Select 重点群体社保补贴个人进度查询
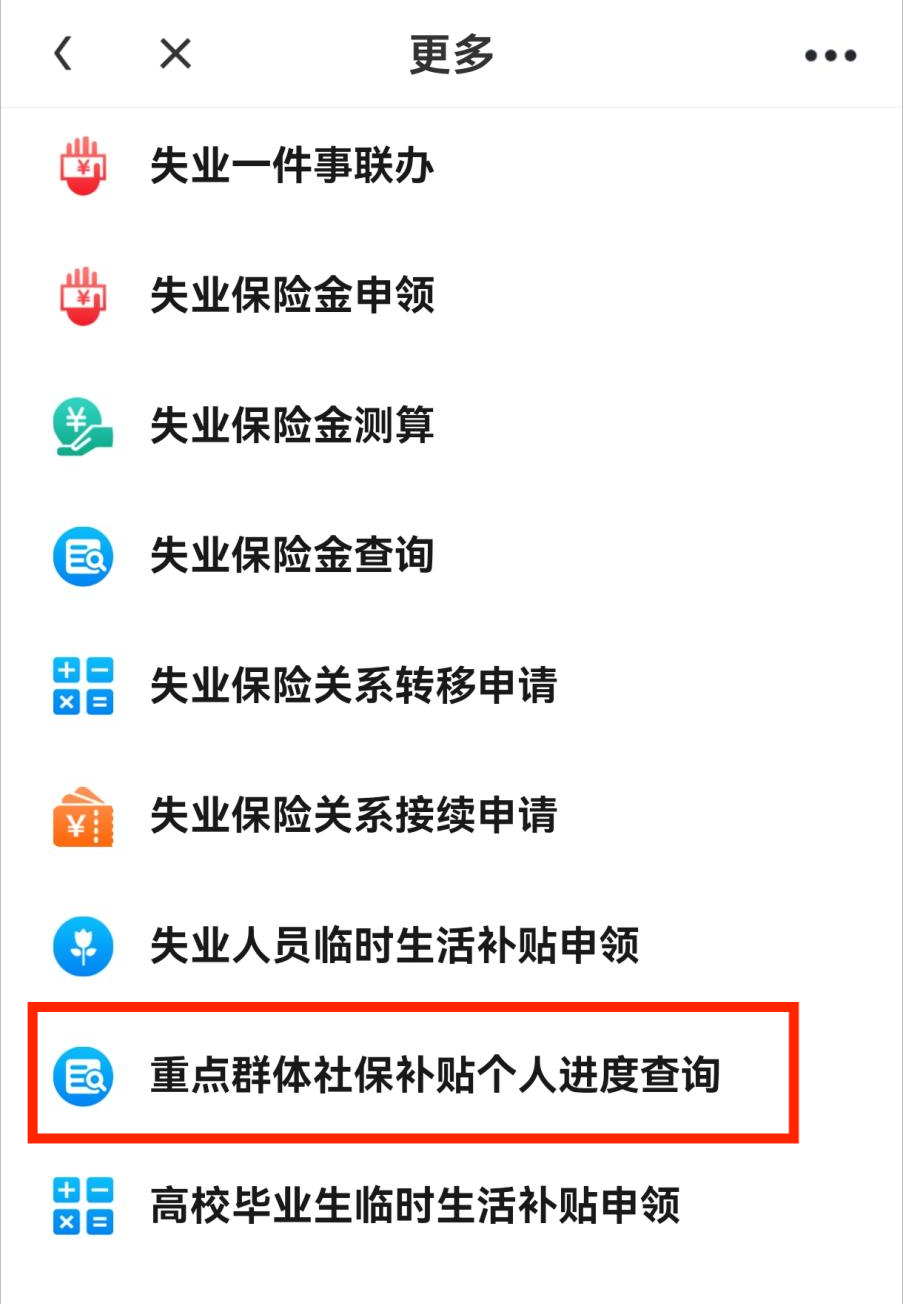The width and height of the screenshot is (903, 1304). coord(434,1076)
